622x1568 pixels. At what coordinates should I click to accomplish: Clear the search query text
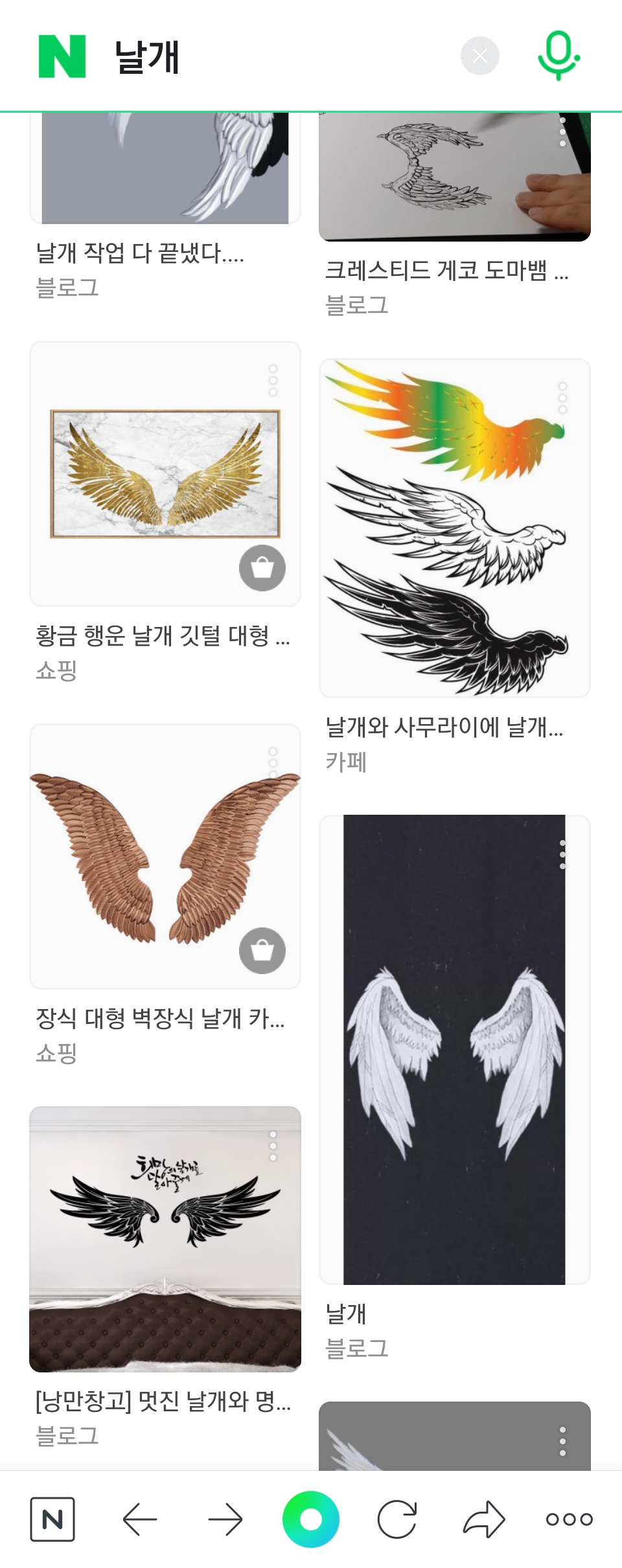tap(479, 56)
